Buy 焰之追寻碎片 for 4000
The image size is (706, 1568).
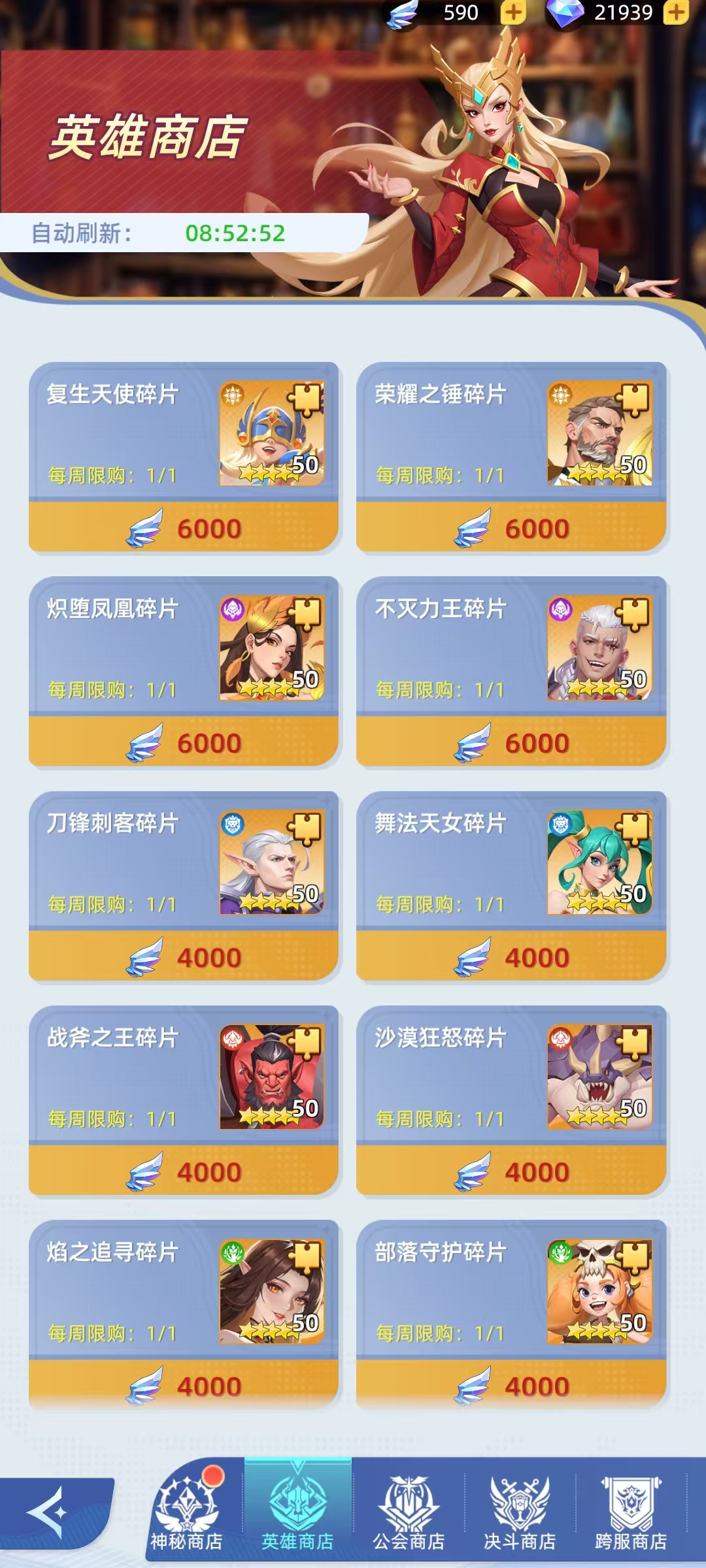click(x=184, y=1386)
